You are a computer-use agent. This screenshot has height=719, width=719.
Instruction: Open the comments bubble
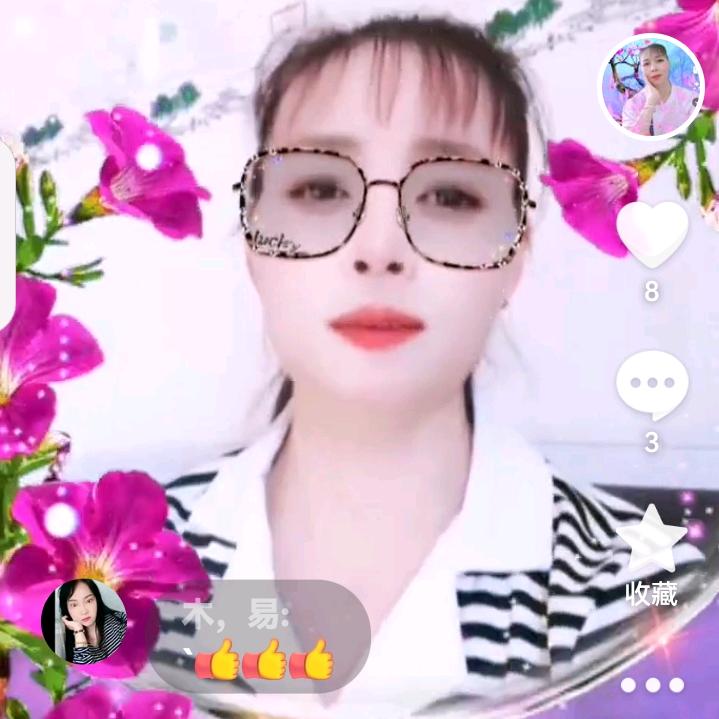tap(652, 385)
